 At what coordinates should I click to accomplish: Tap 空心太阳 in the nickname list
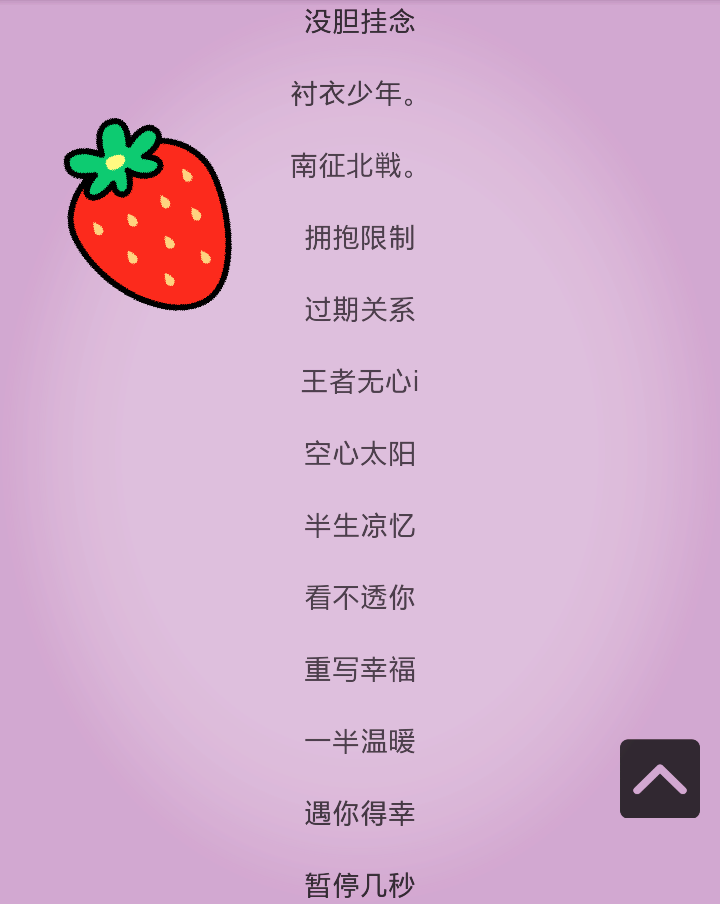tap(360, 454)
